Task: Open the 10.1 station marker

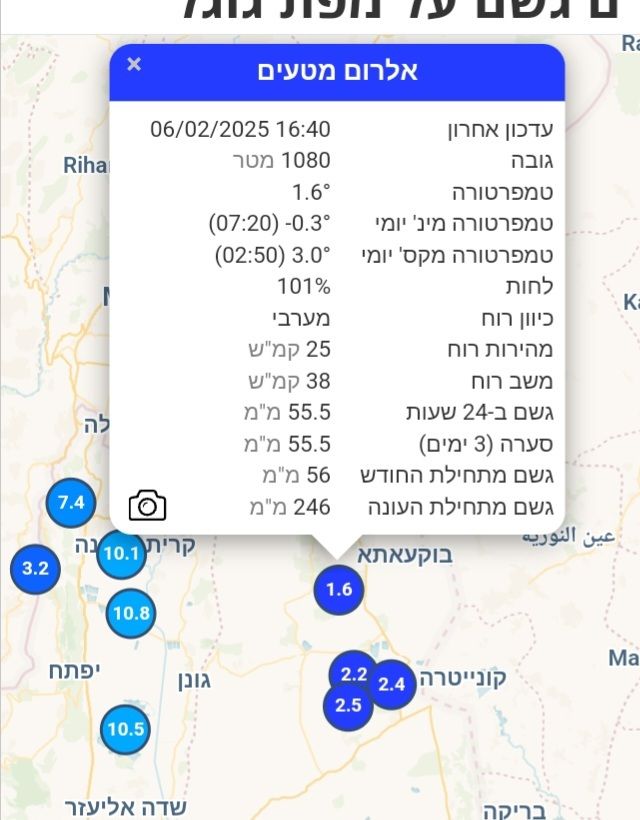Action: point(121,553)
